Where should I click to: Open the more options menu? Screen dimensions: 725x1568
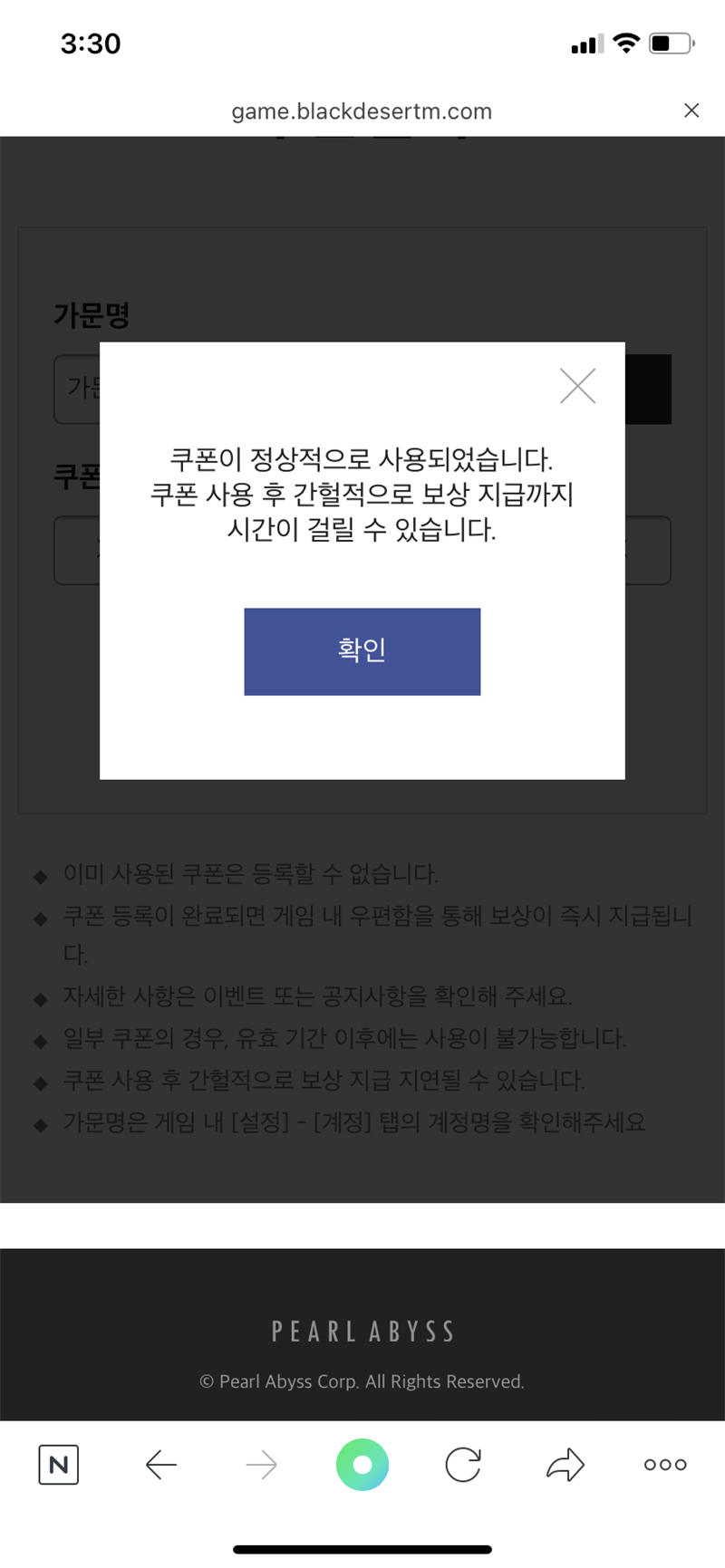pos(665,1465)
